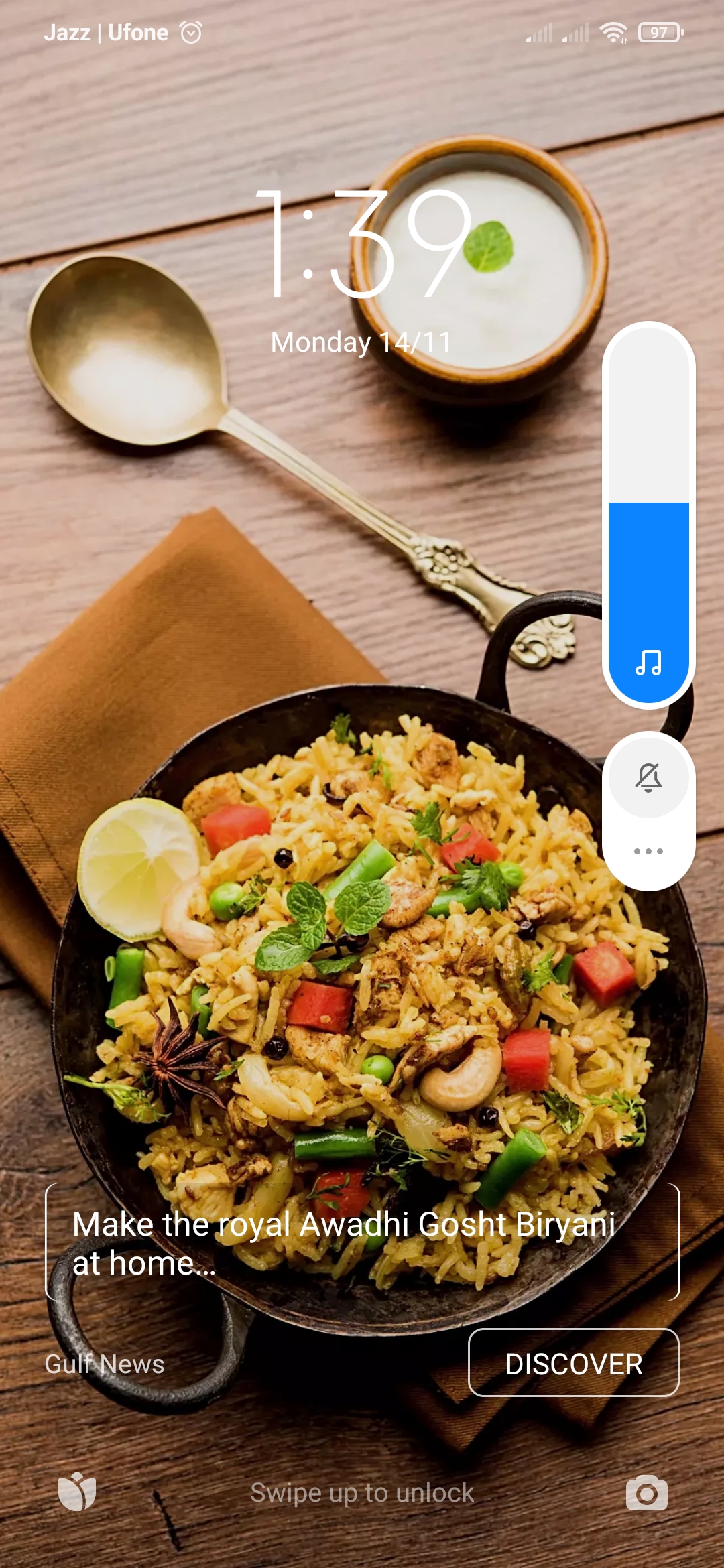Open more volume options via three dots
The image size is (724, 1568).
(648, 851)
